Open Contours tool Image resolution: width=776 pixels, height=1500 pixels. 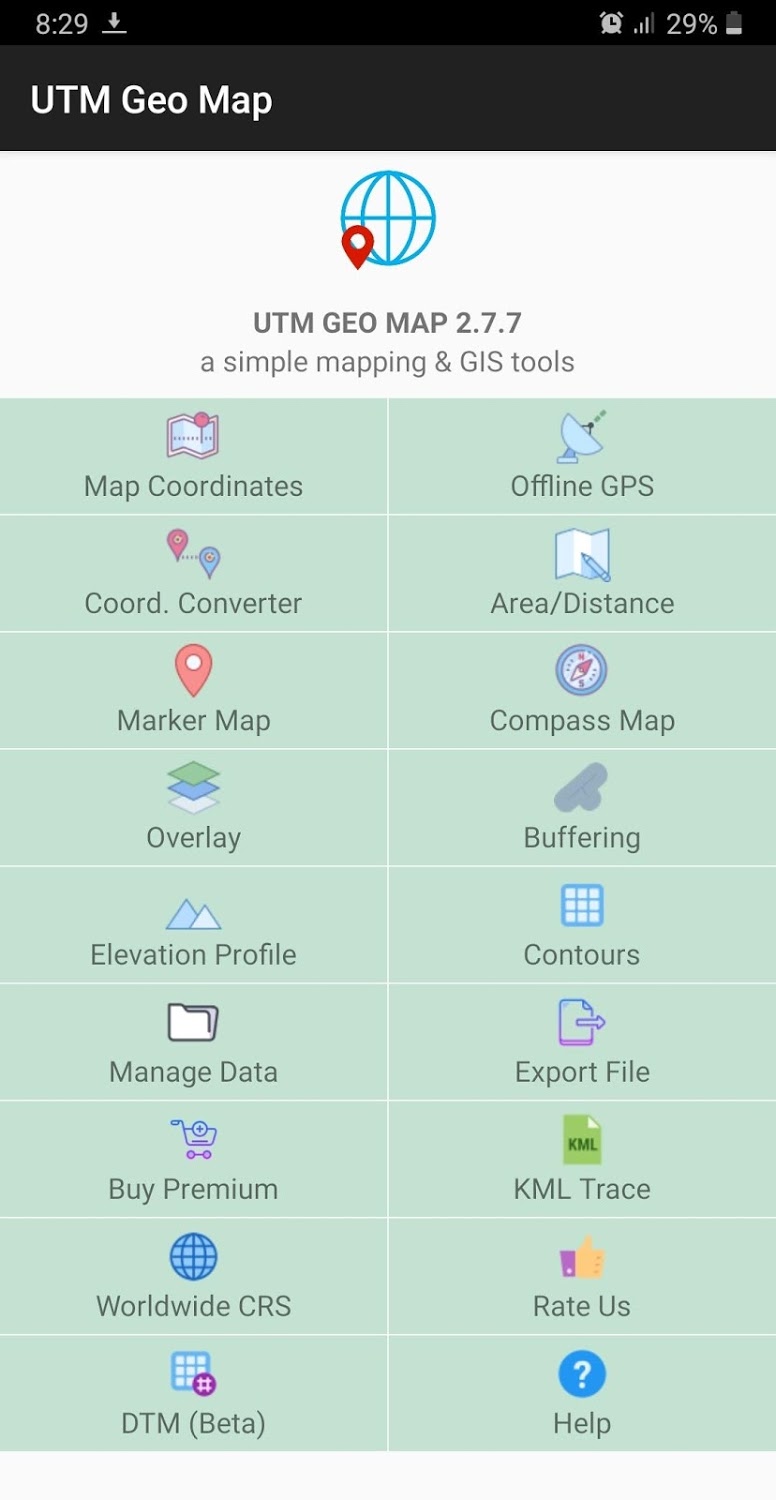pyautogui.click(x=582, y=925)
